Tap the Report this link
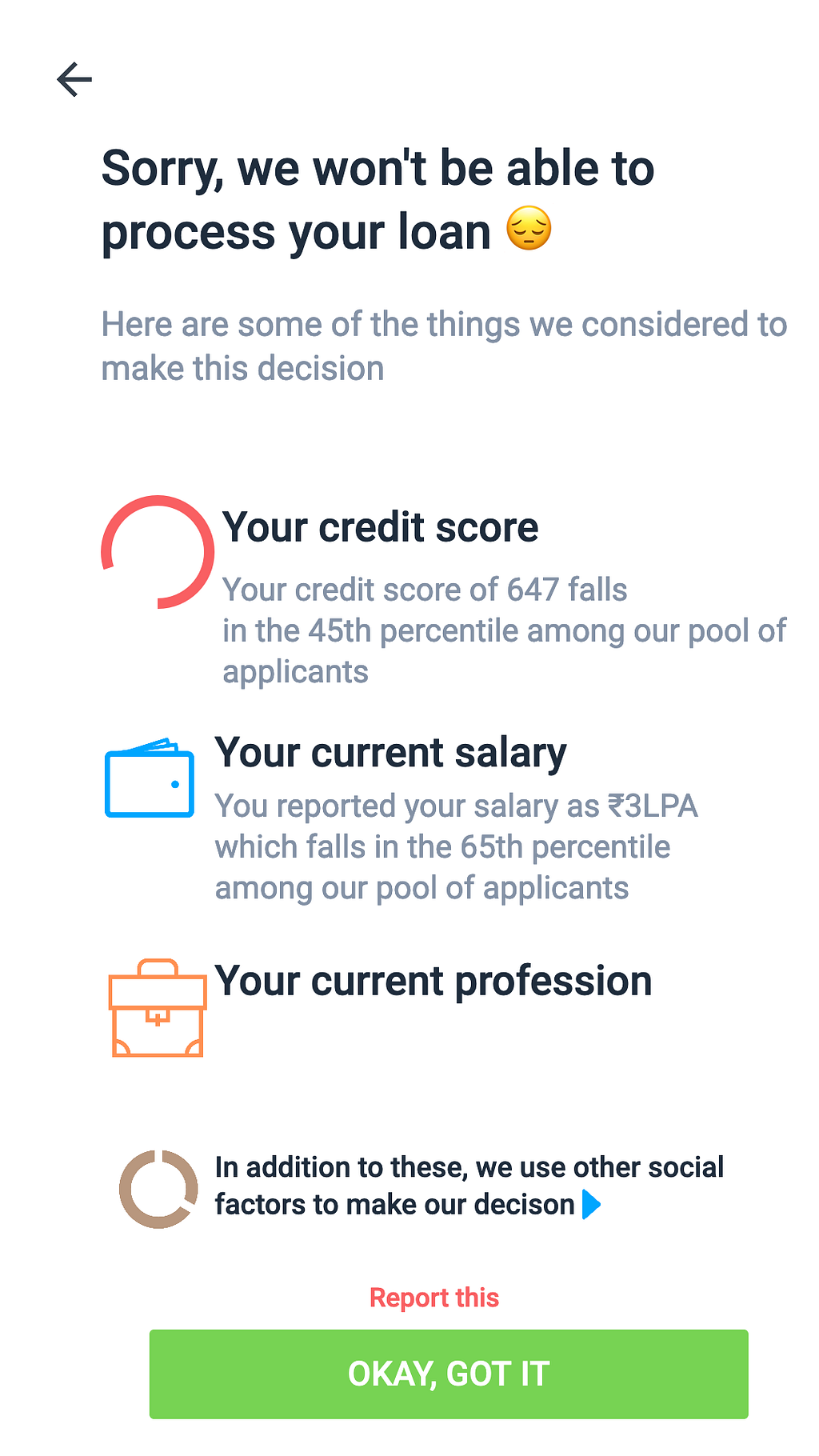 pos(433,1297)
